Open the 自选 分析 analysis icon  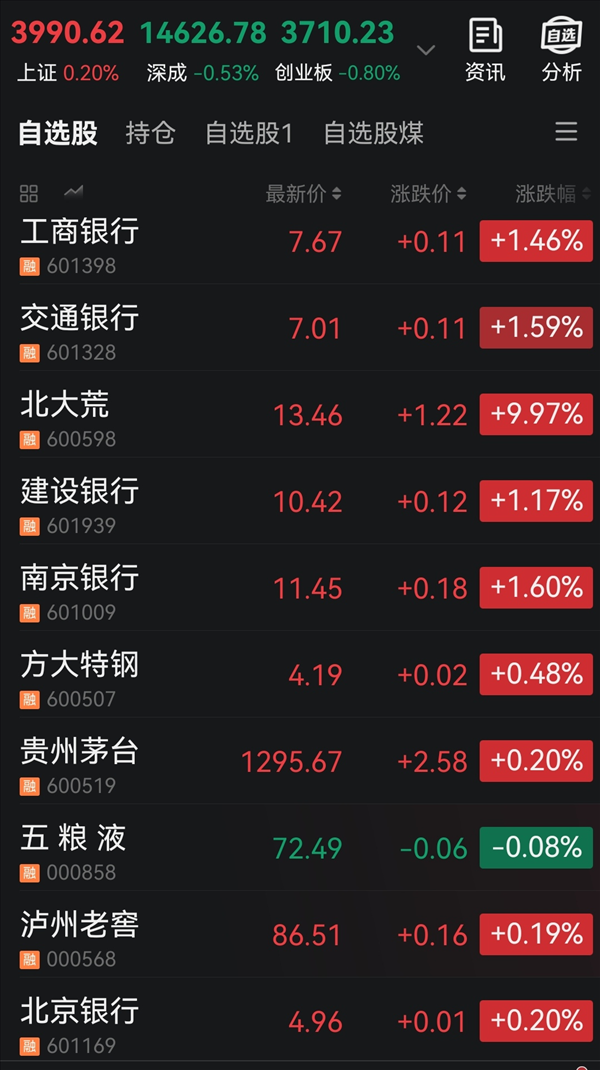[561, 50]
